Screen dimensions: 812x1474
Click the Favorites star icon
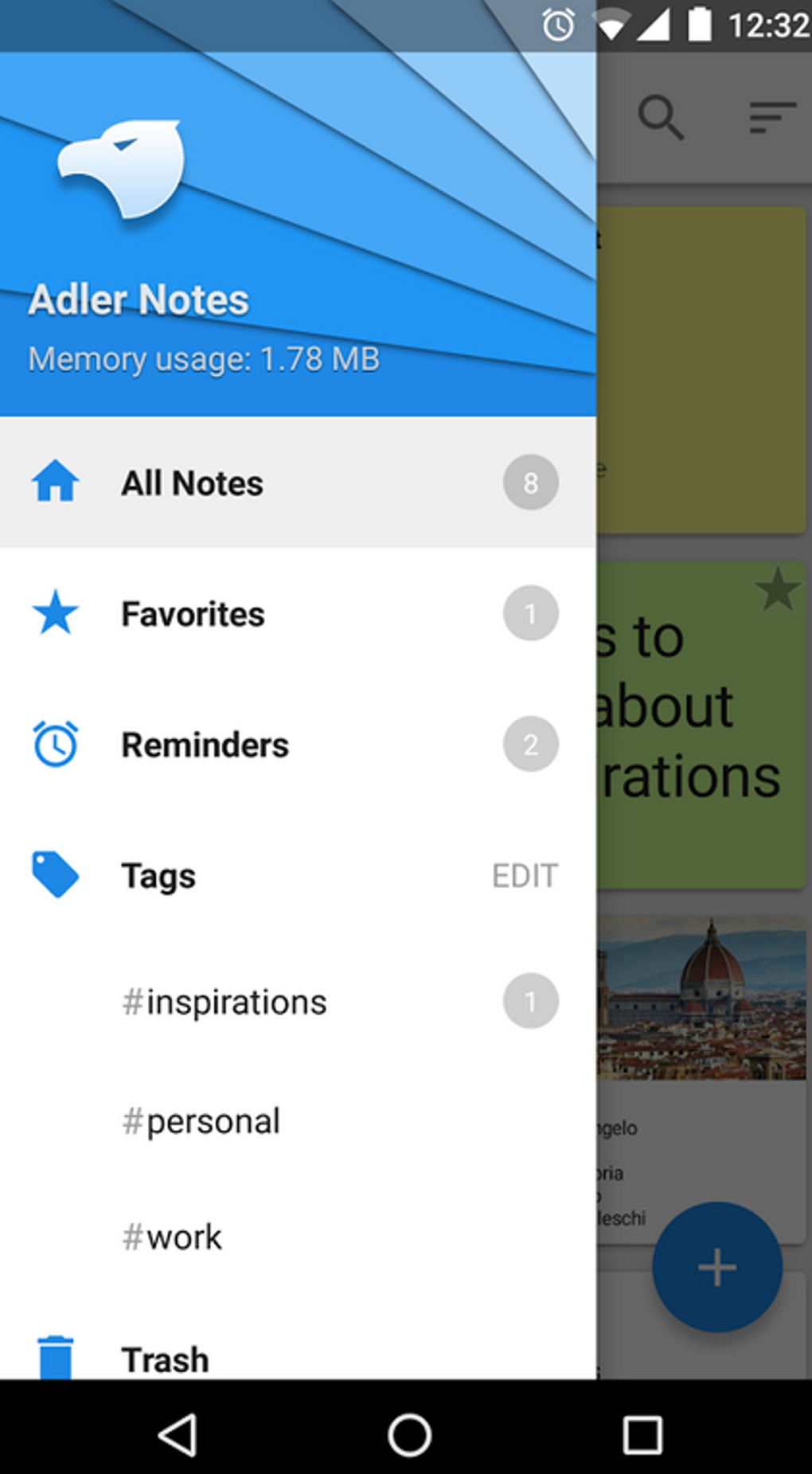(56, 613)
